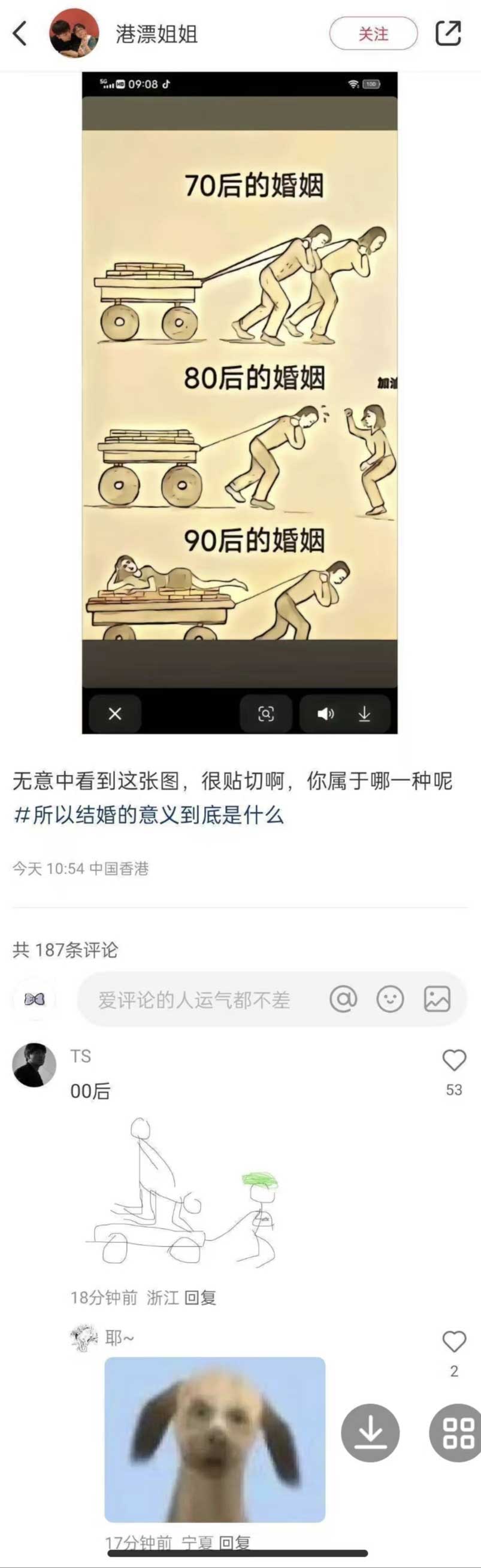Open the marriage comic post image
The height and width of the screenshot is (1568, 481).
pyautogui.click(x=239, y=402)
